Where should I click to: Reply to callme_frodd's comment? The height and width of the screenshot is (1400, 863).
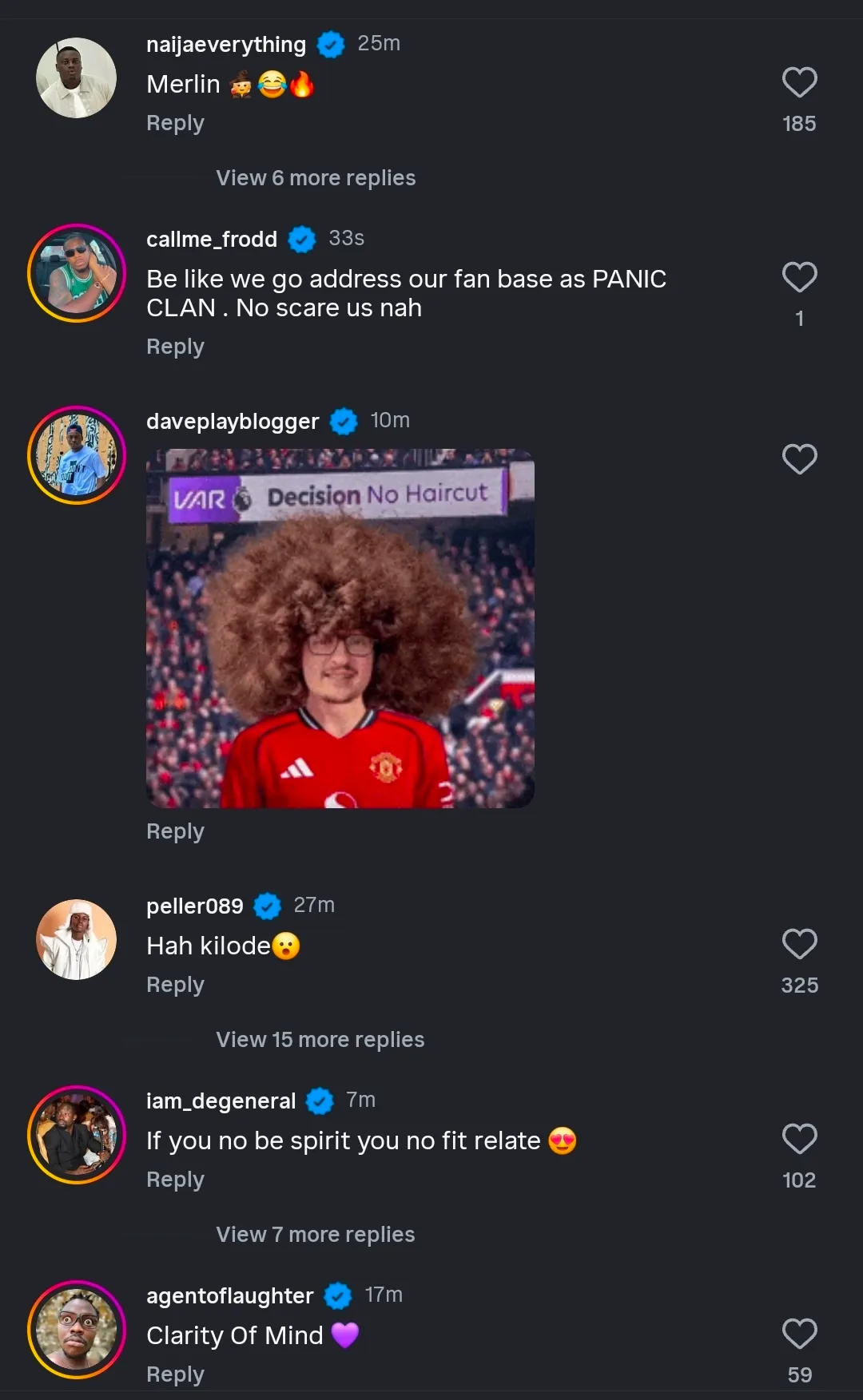coord(175,347)
